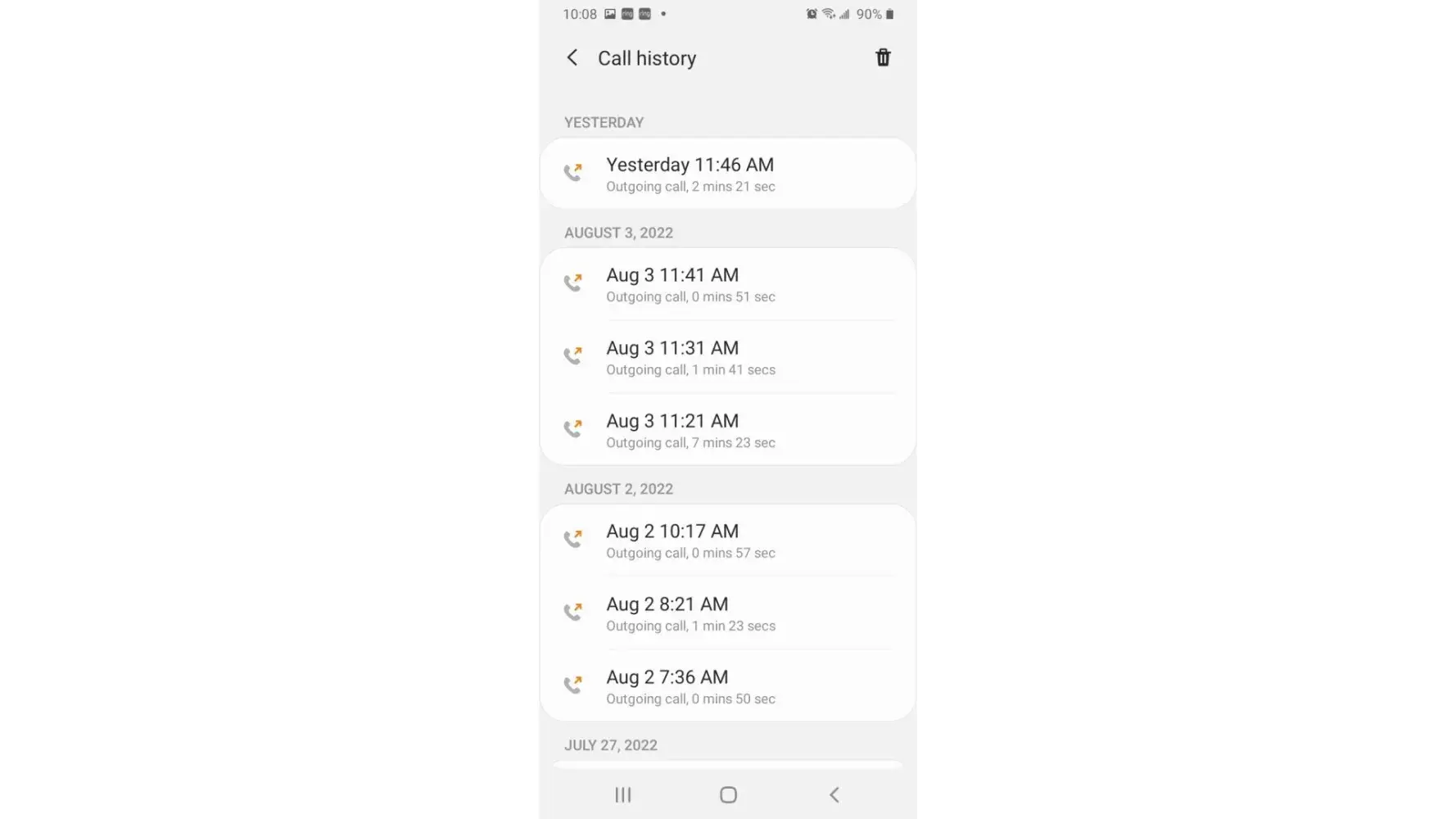Open the Aug 2 10:17 AM call entry

click(x=727, y=541)
